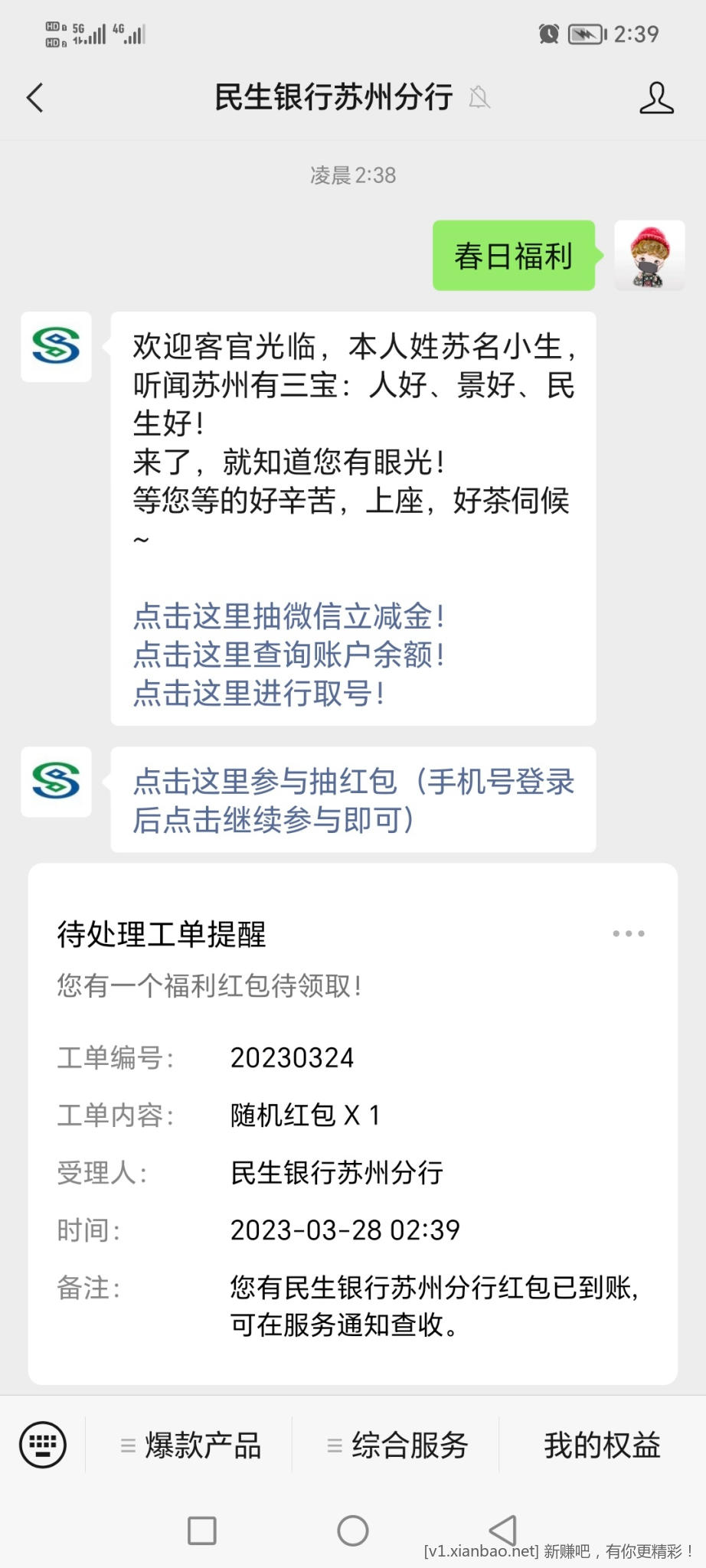Tap your own avatar beside 春日福利
Image resolution: width=706 pixels, height=1568 pixels.
[649, 256]
